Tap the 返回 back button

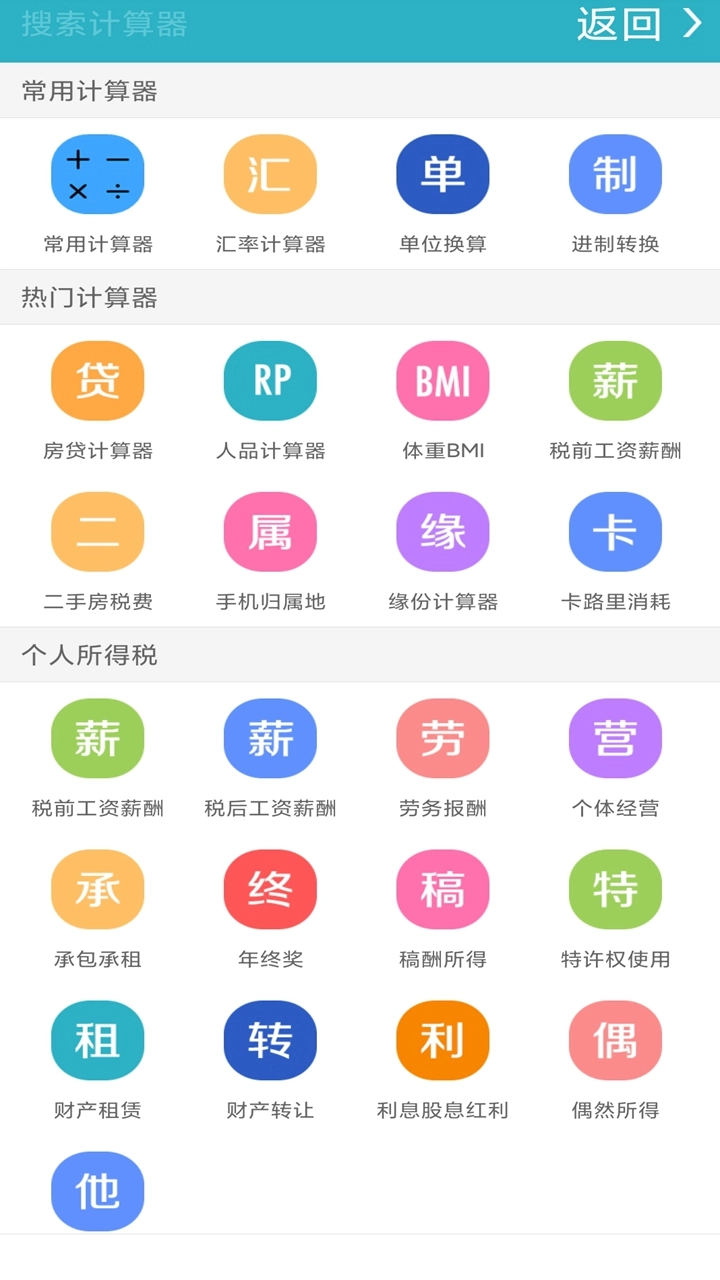click(x=616, y=24)
